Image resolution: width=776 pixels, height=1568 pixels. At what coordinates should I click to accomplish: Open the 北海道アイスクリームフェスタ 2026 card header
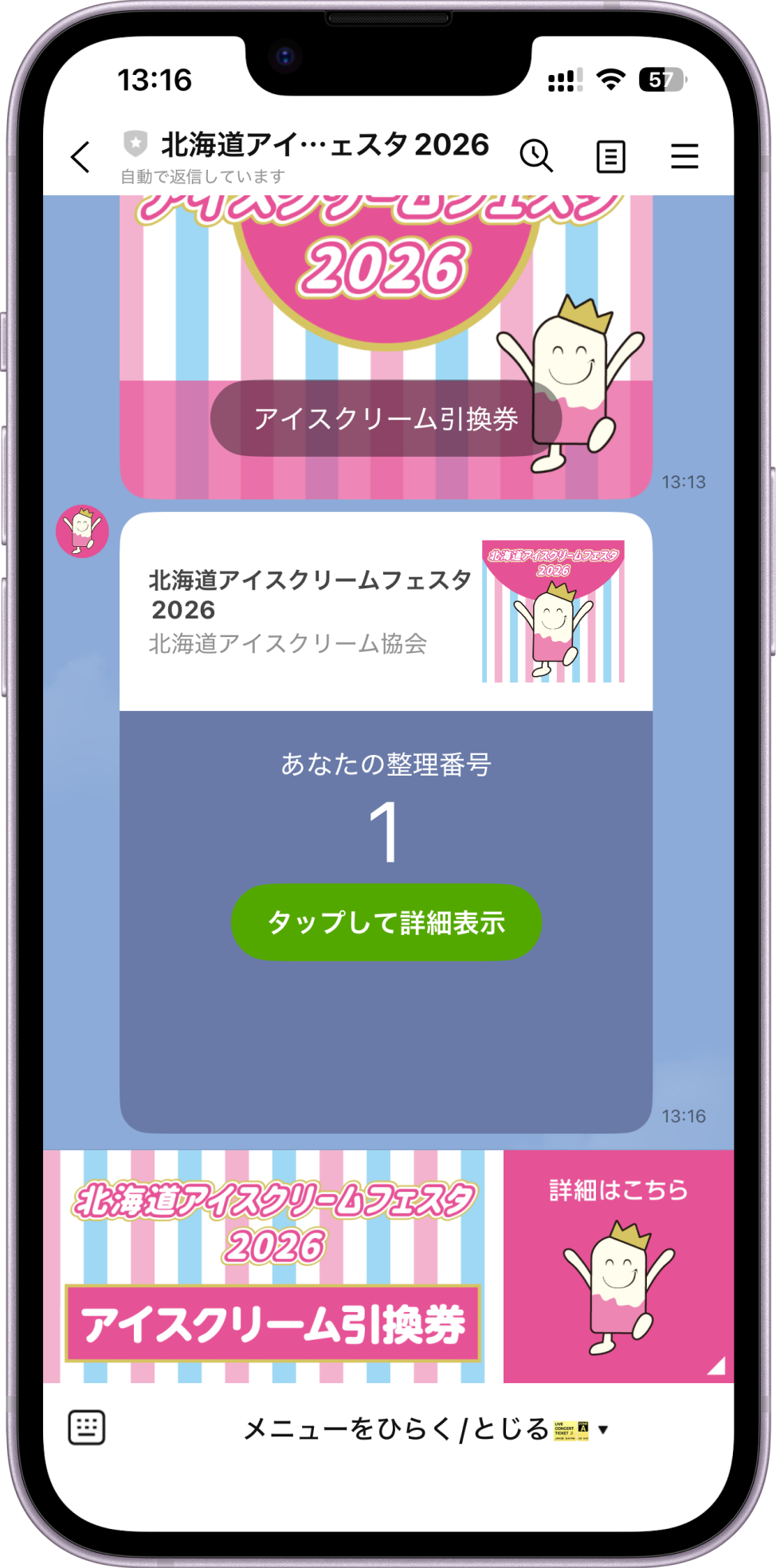[x=386, y=611]
